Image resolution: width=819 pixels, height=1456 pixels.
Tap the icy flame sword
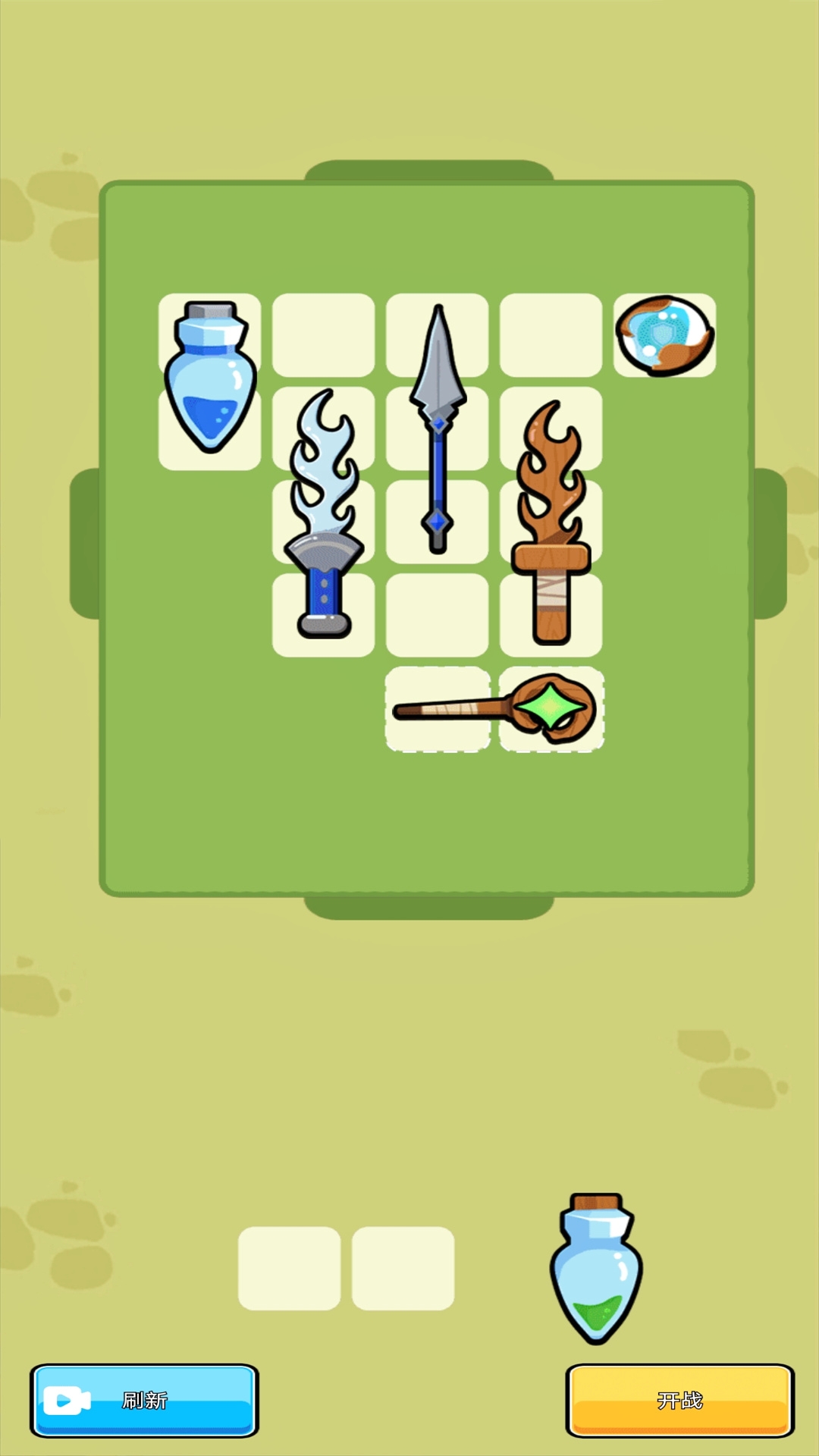coord(324,516)
